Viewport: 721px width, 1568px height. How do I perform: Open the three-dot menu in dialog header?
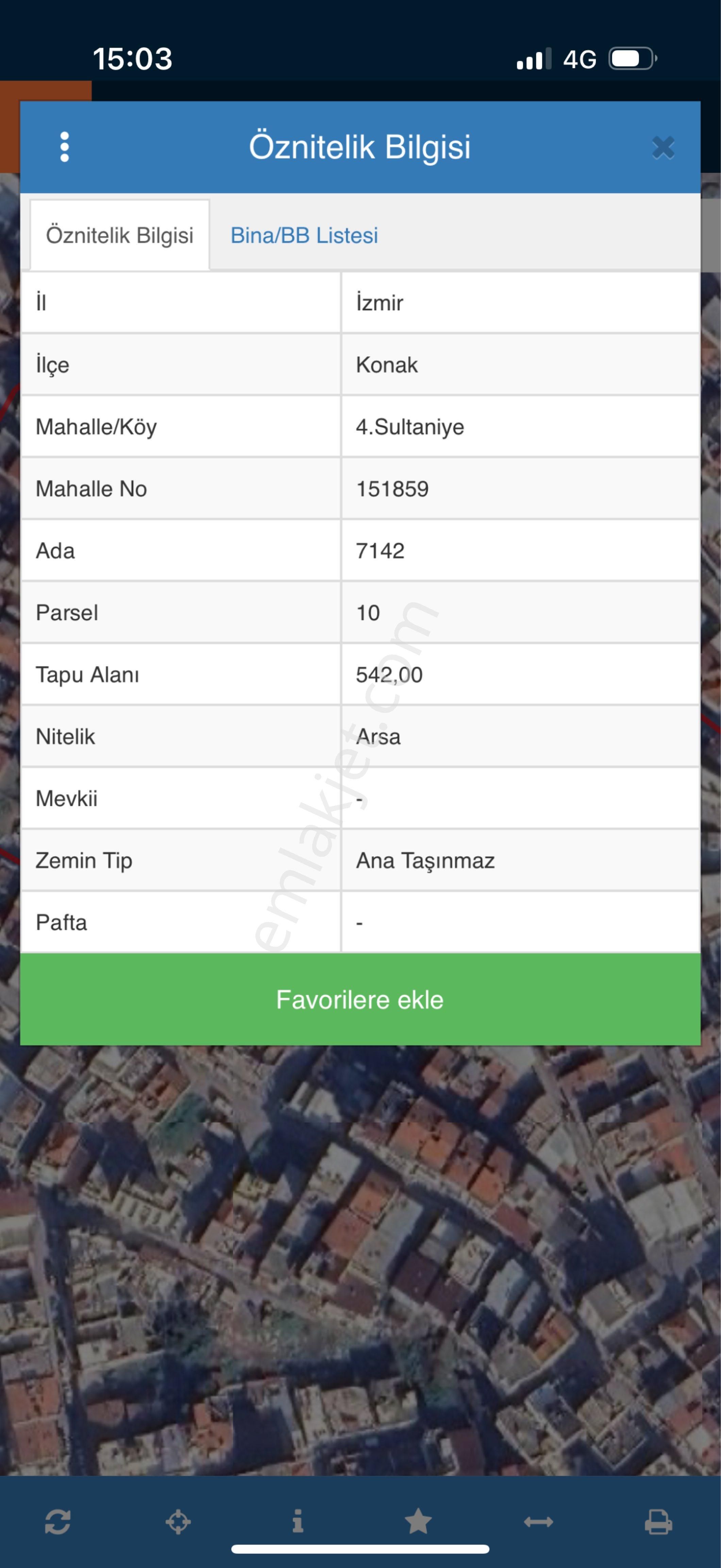click(65, 147)
